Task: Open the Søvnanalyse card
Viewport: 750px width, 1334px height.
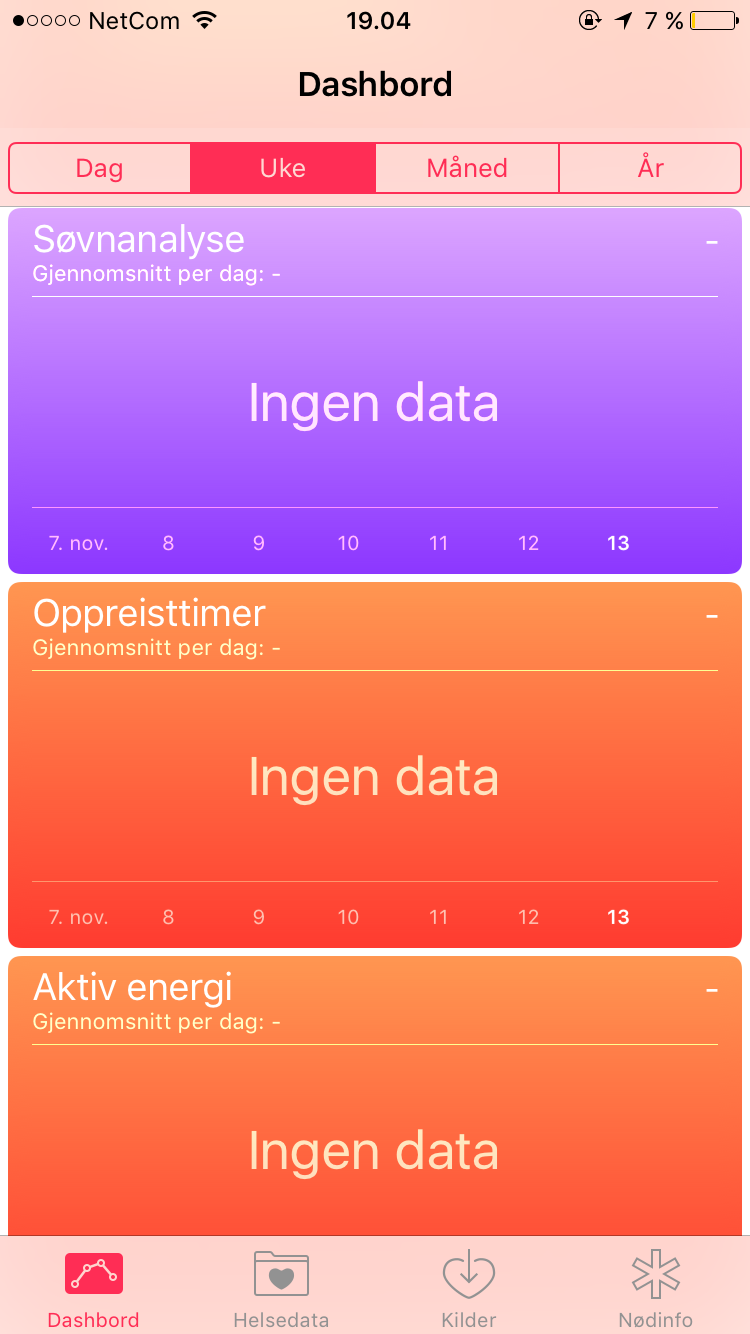Action: coord(375,391)
